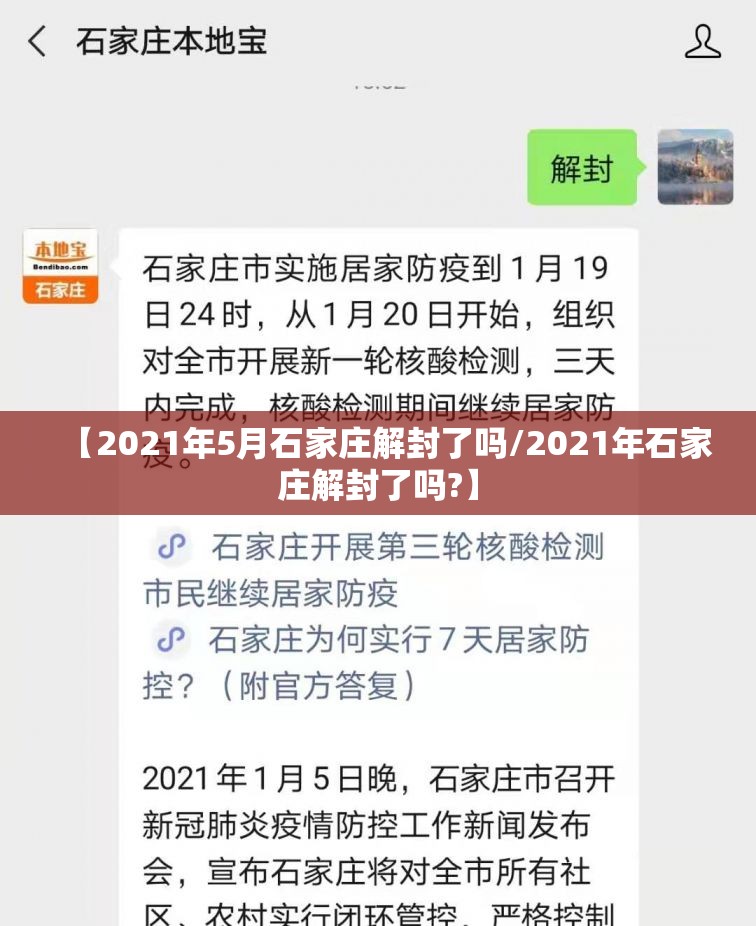Go back from the 石家庄本地宝 chat
The width and height of the screenshot is (756, 926).
tap(37, 42)
